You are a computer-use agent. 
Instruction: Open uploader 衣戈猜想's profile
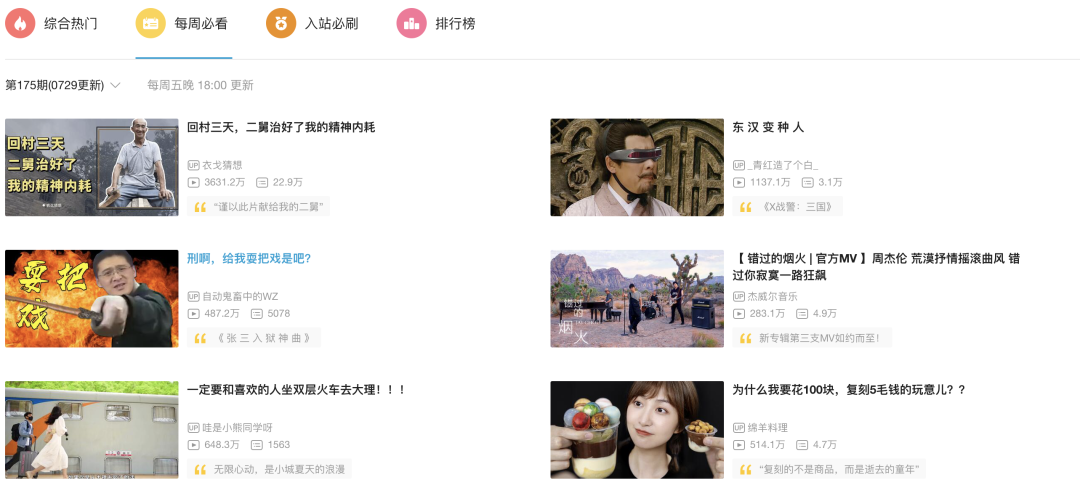coord(222,165)
